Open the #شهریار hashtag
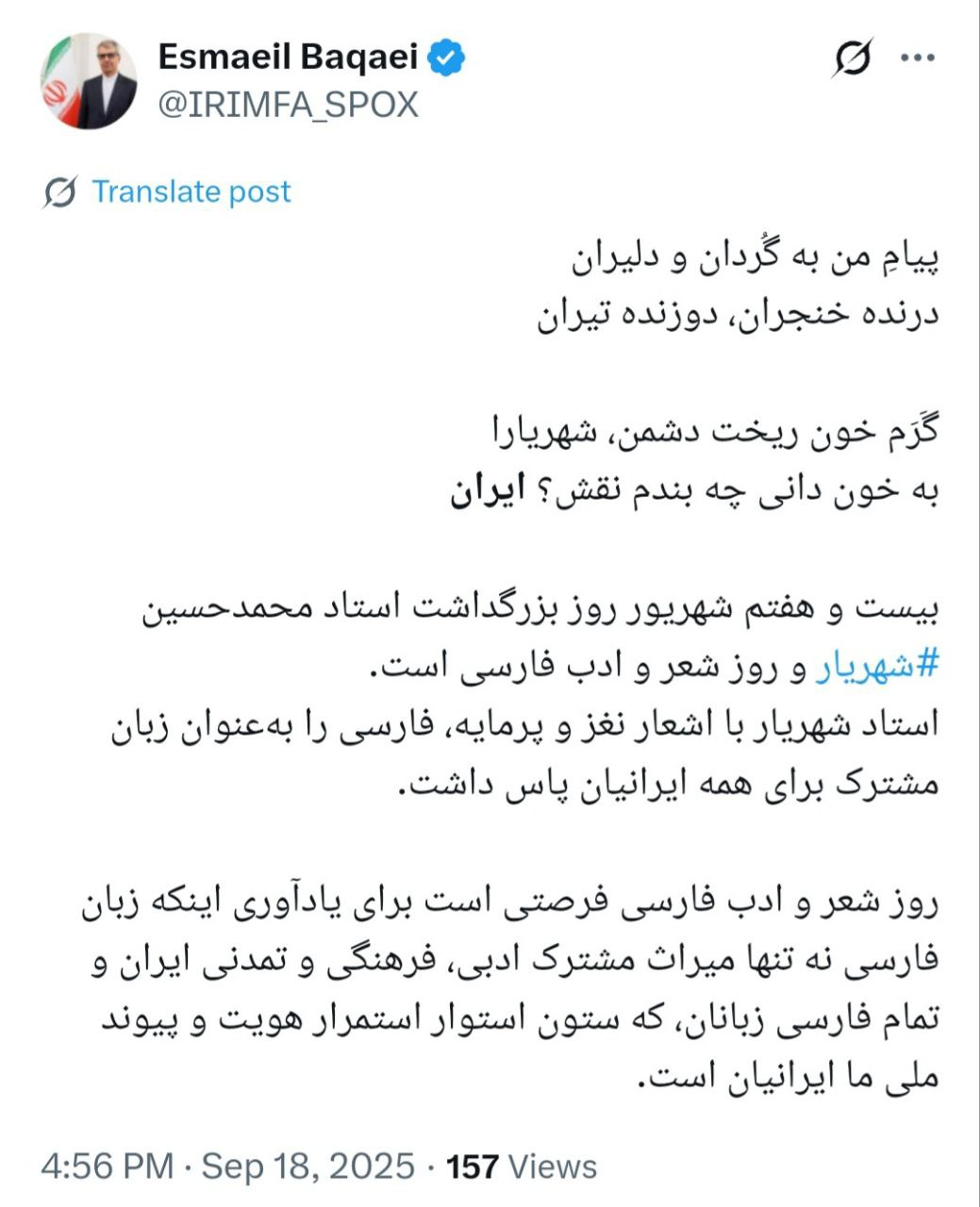Screen dimensions: 980x1207 (878, 667)
